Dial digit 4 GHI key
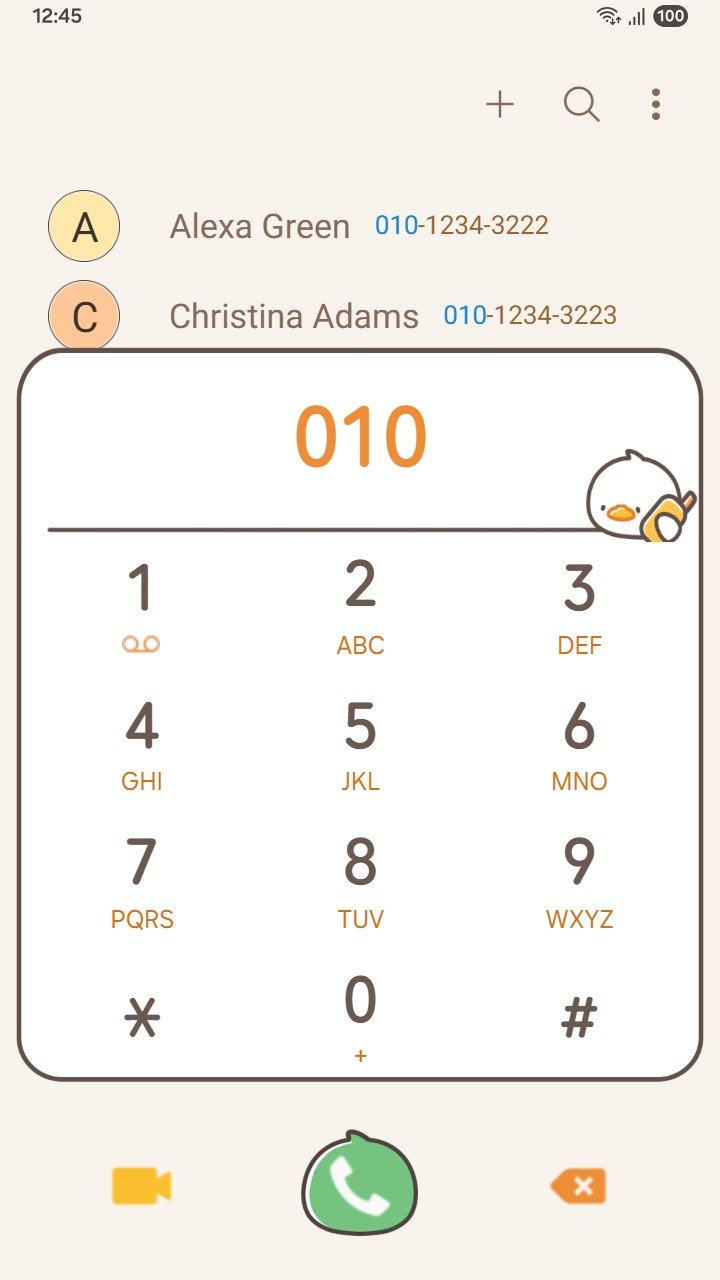Screen dimensions: 720x1280 point(142,743)
